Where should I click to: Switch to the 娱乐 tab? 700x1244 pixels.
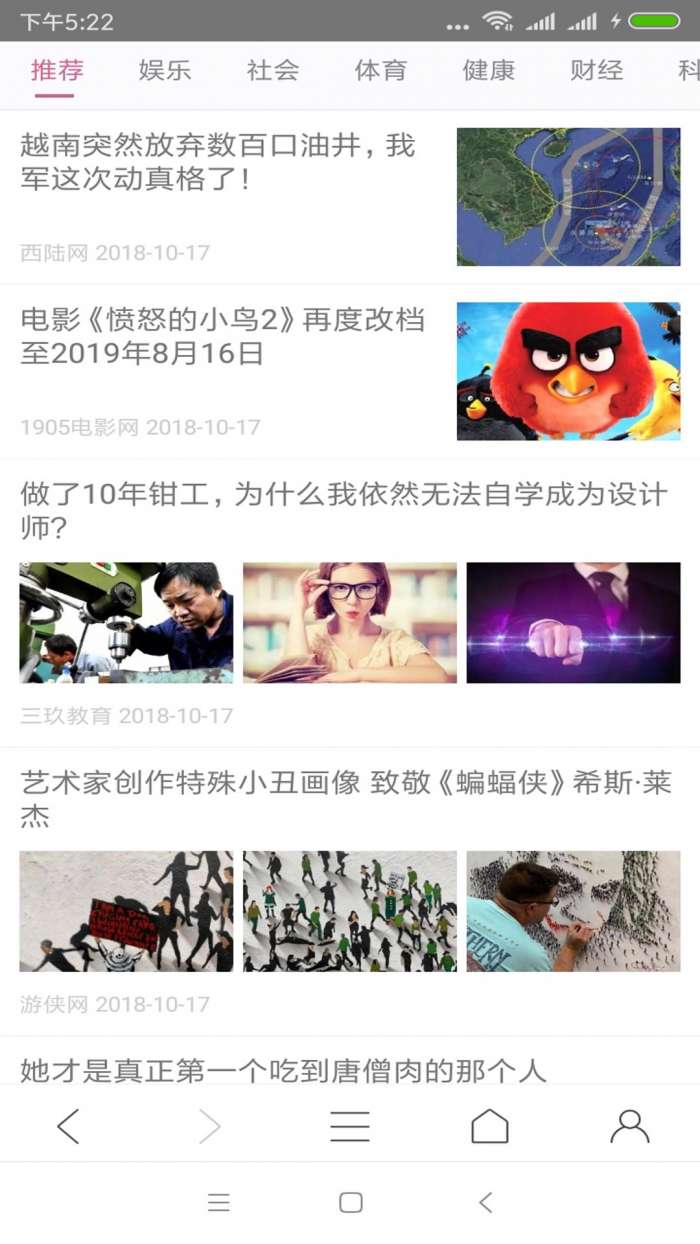[165, 70]
